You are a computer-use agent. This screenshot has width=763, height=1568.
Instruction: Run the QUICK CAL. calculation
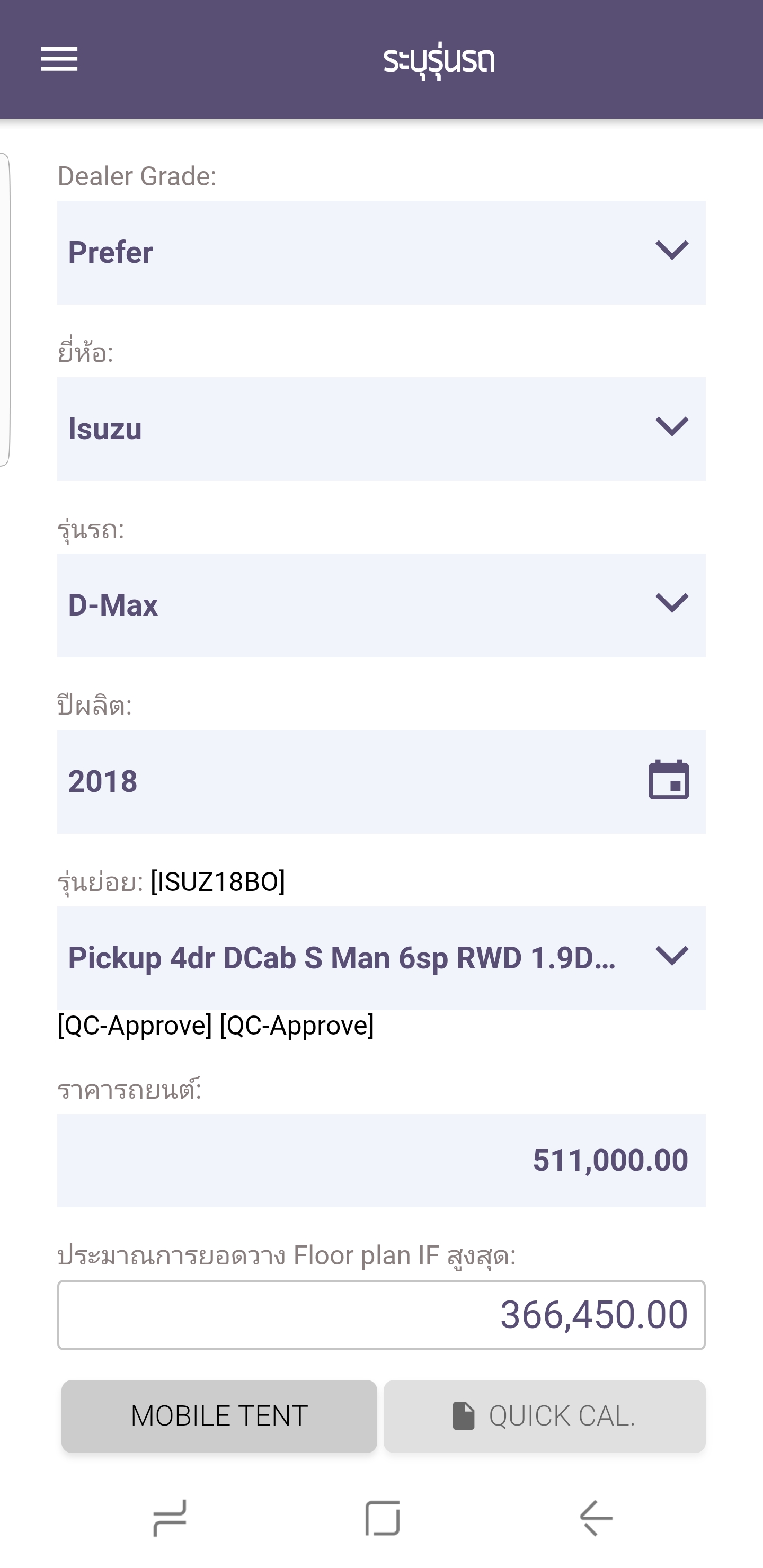pos(544,1416)
